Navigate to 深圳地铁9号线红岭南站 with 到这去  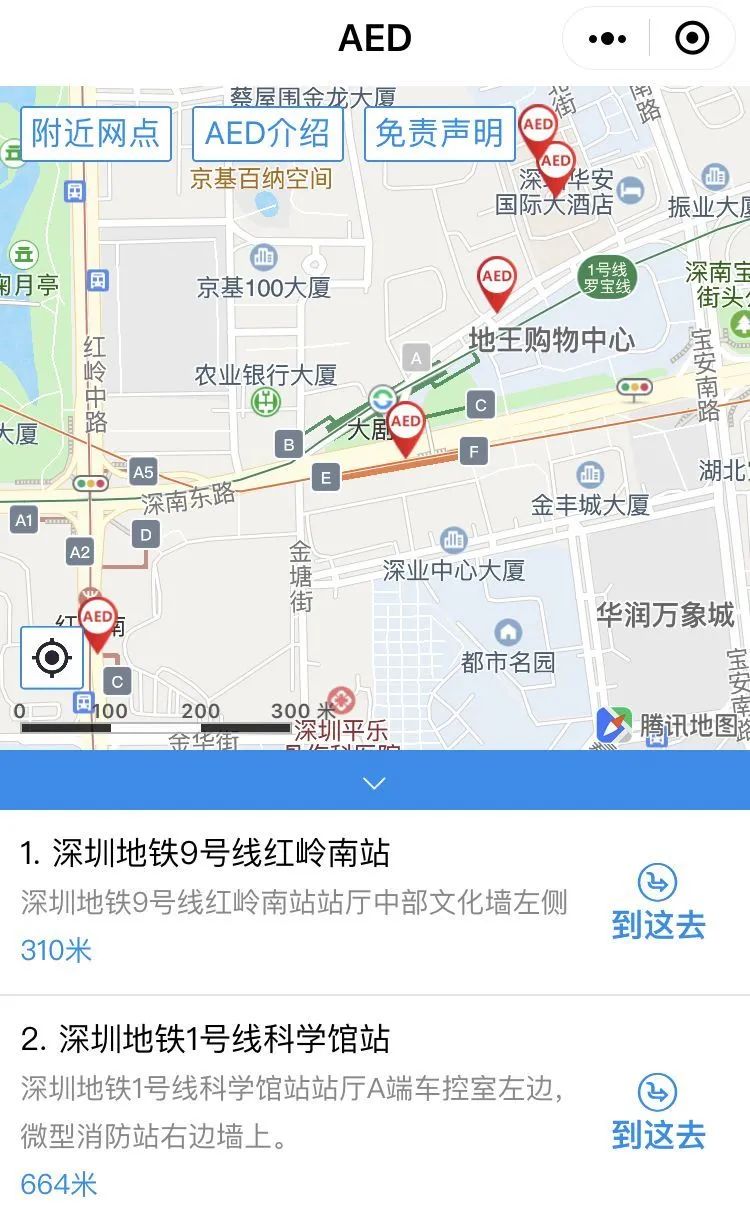coord(658,904)
